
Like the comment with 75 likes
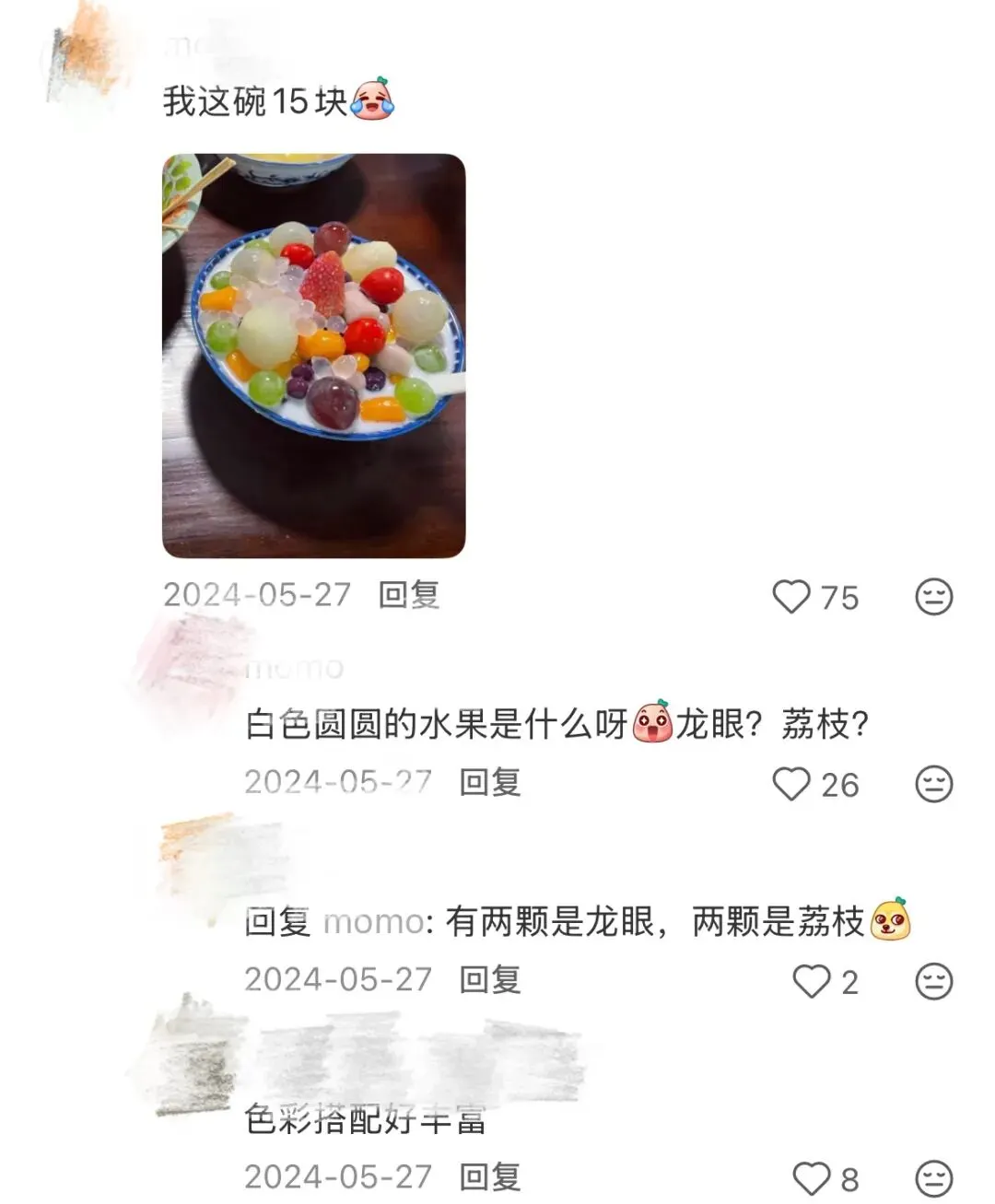[x=791, y=597]
